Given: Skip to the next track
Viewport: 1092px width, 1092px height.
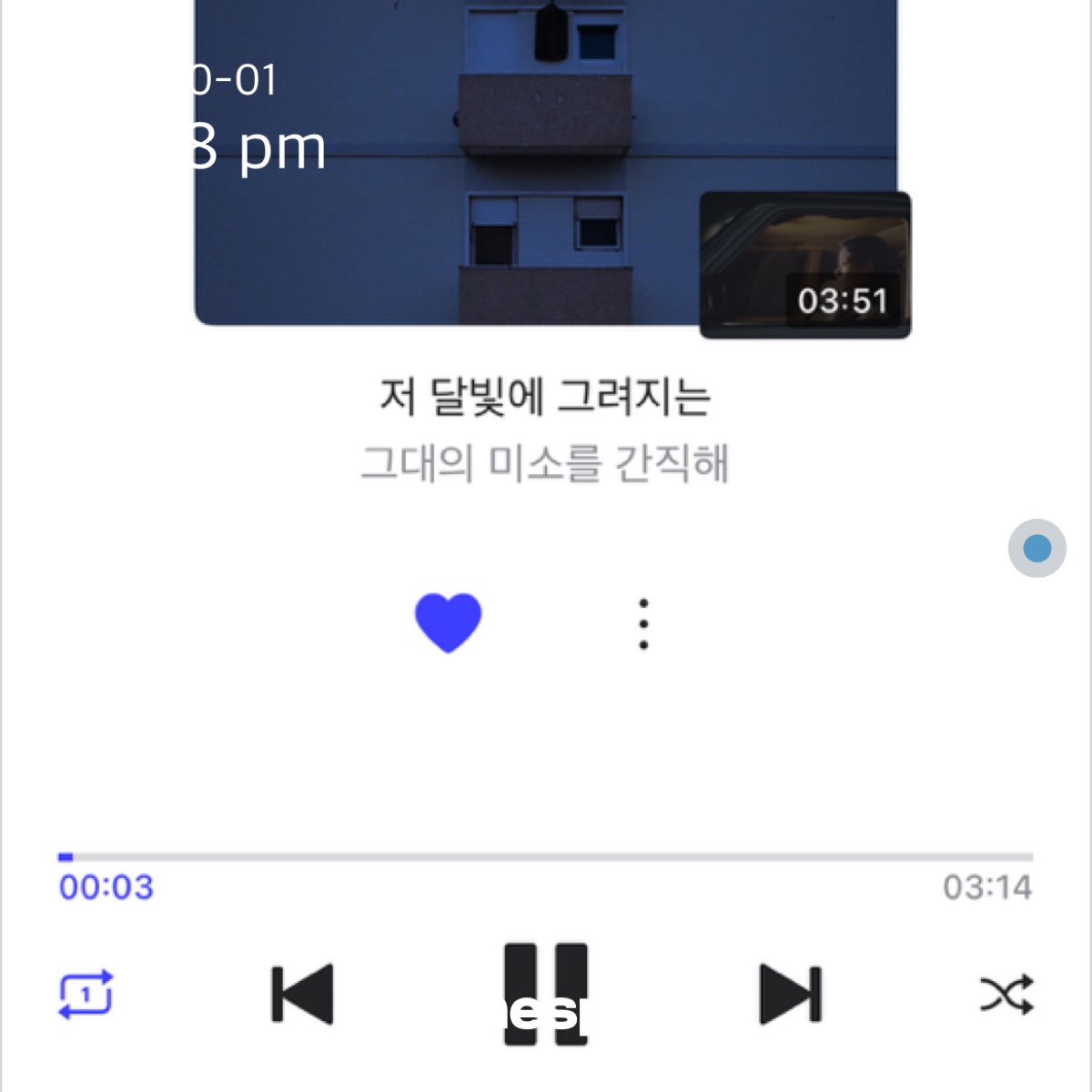Looking at the screenshot, I should 790,994.
